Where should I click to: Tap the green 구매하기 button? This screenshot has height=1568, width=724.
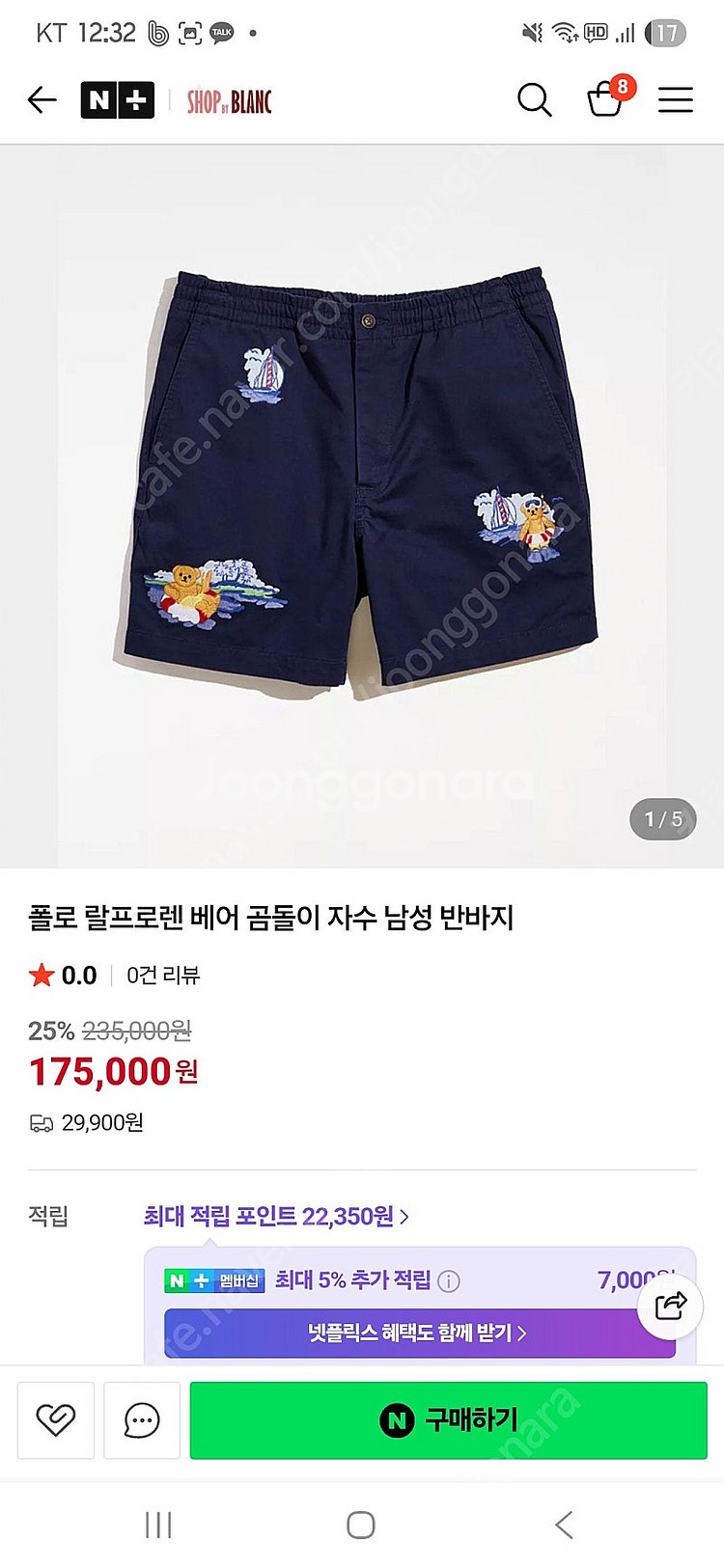[448, 1419]
